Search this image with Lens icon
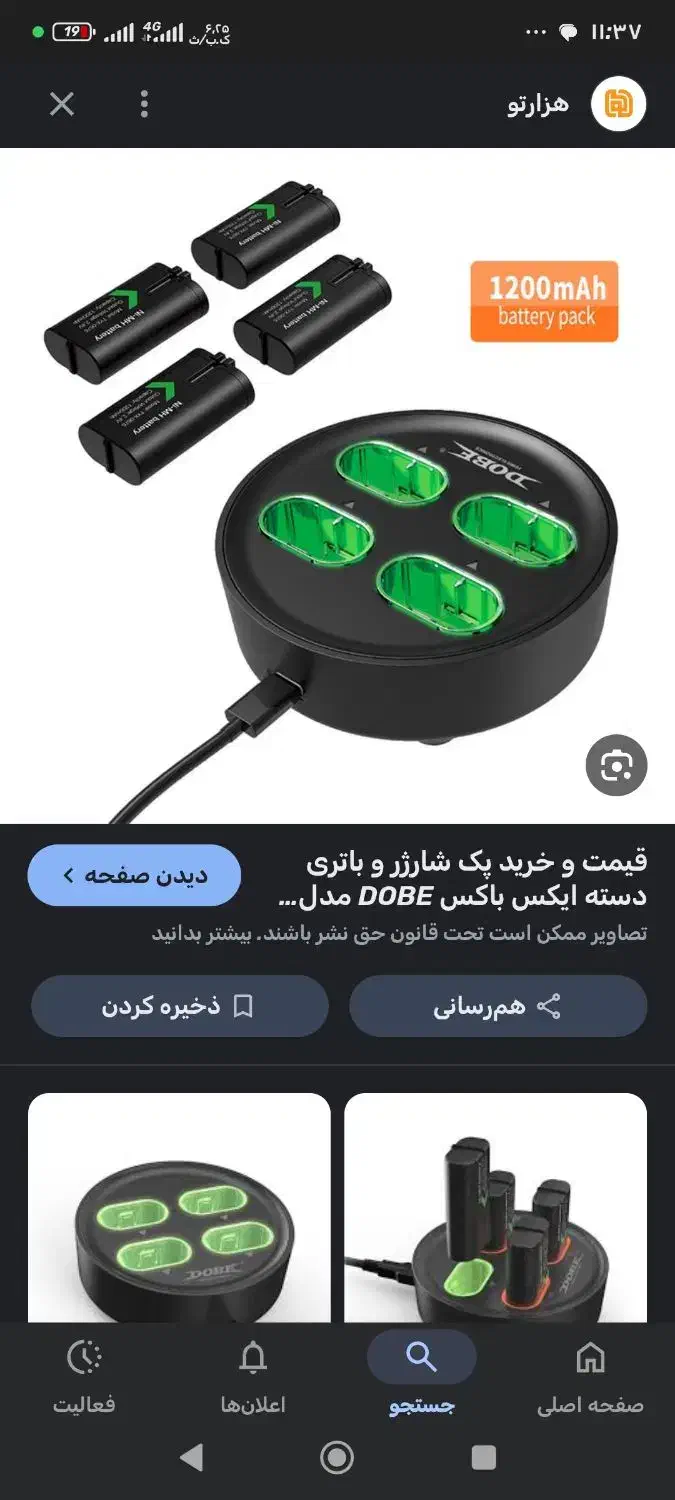This screenshot has width=675, height=1500. [616, 767]
